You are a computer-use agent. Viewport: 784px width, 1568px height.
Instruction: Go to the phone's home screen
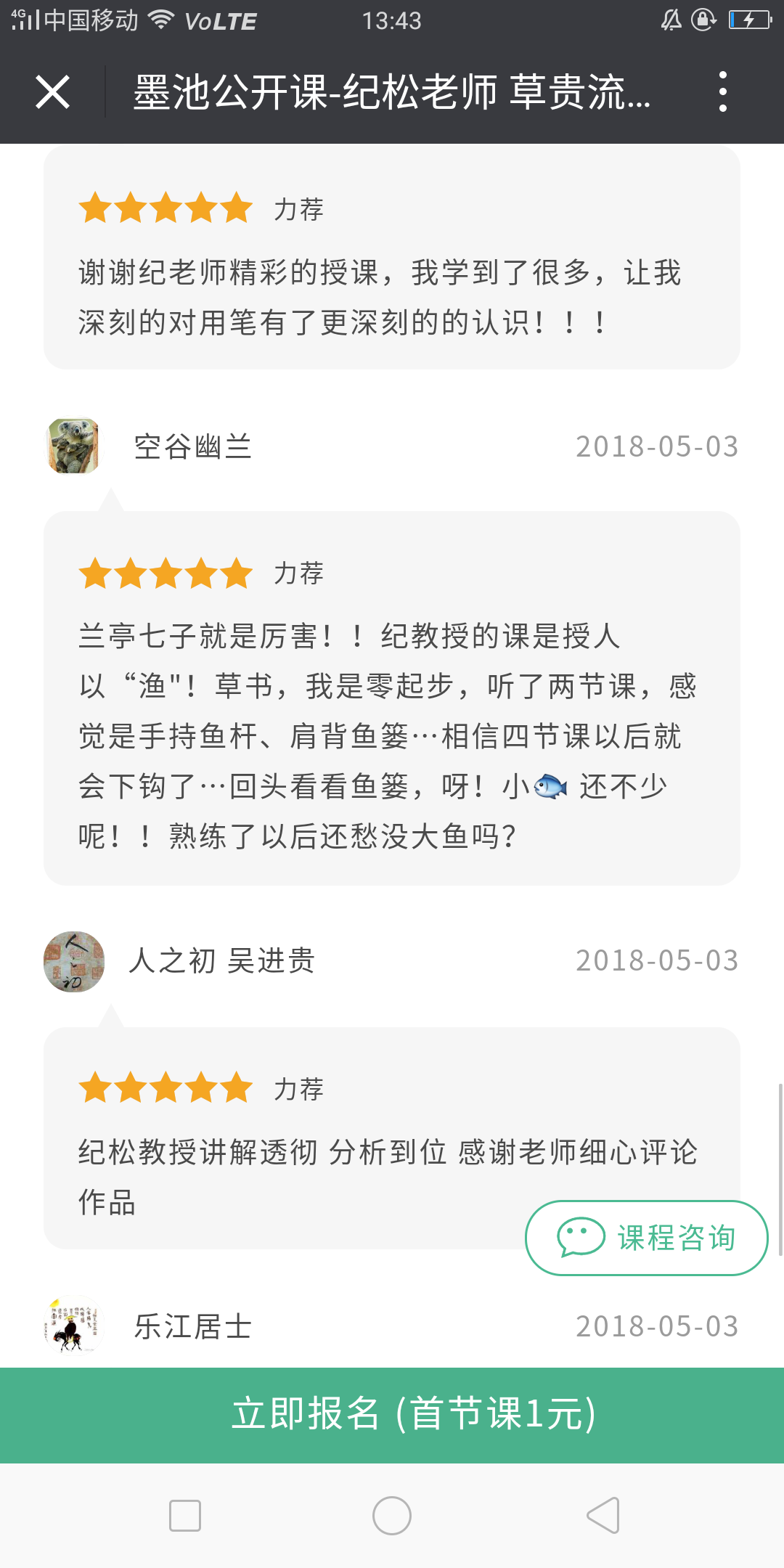pos(392,1515)
